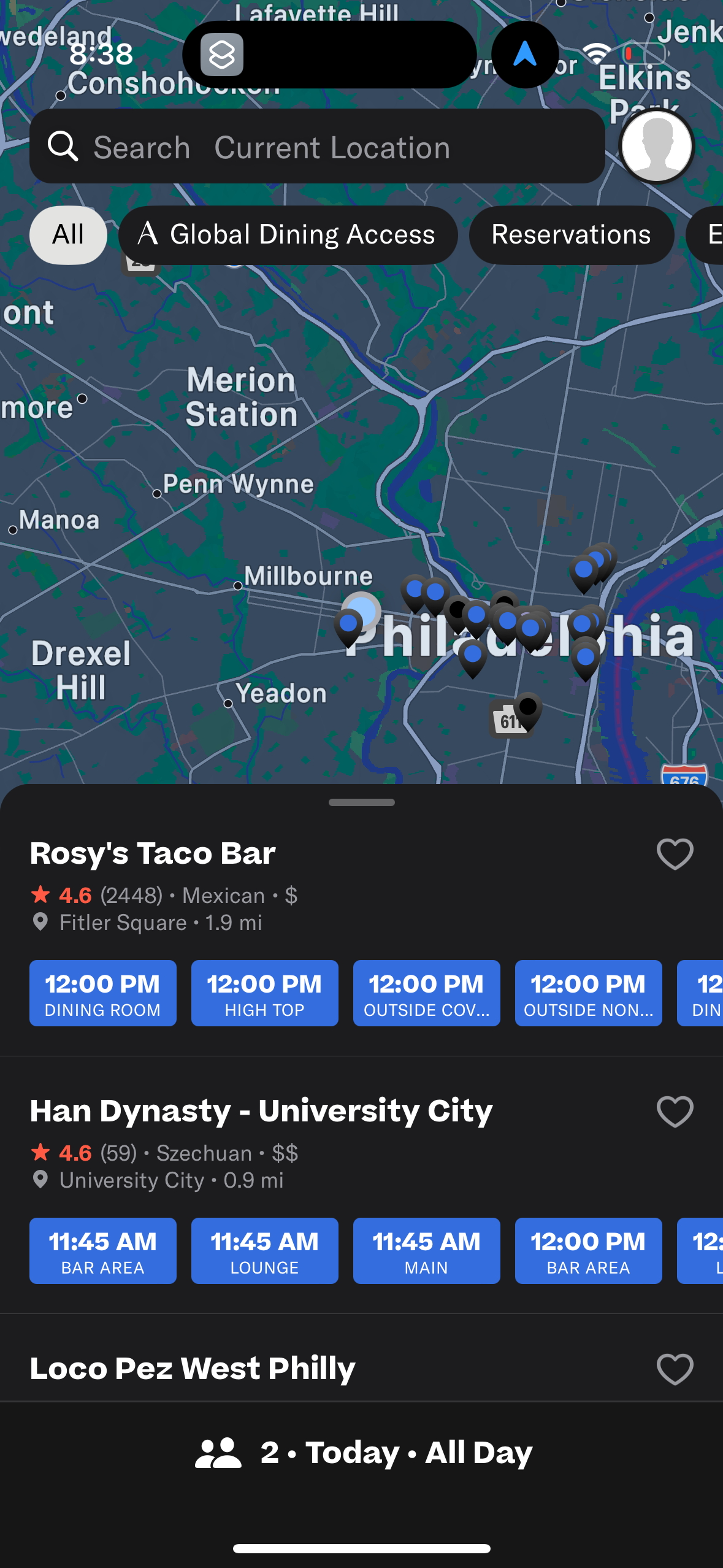Open the Search magnifying glass
Image resolution: width=723 pixels, height=1568 pixels.
[x=64, y=147]
